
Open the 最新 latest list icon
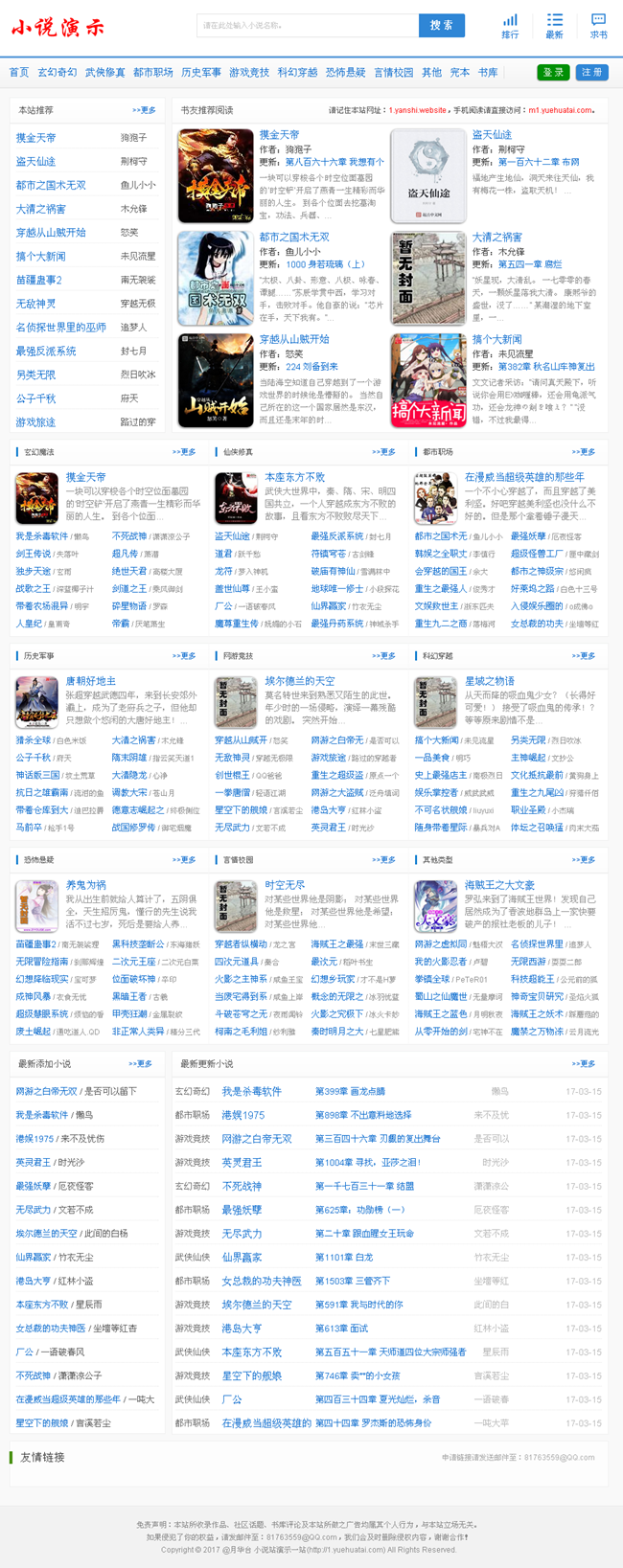click(x=554, y=26)
